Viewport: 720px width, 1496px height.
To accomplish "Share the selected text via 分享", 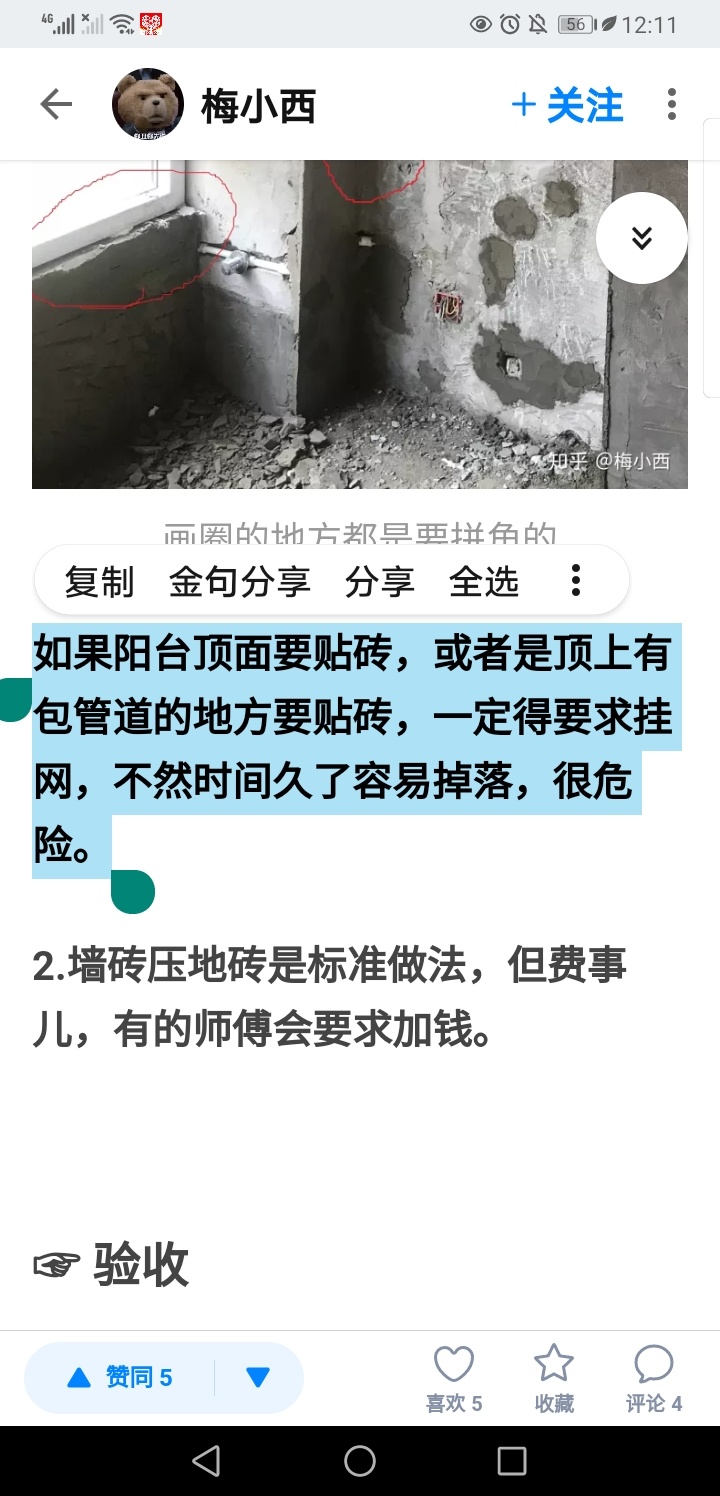I will pyautogui.click(x=379, y=581).
